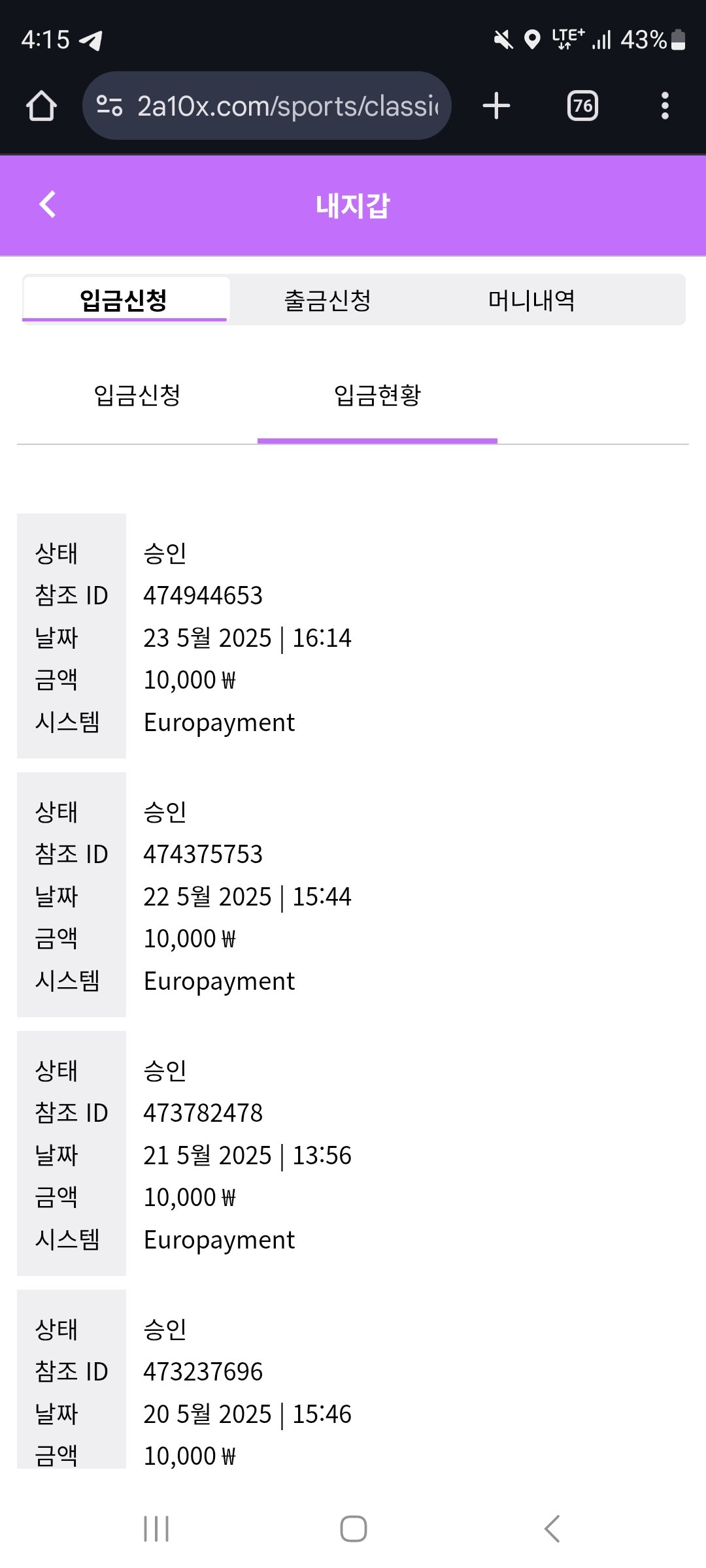The height and width of the screenshot is (1568, 706).
Task: Show the 입금신청 deposit request sub-tab
Action: 137,395
